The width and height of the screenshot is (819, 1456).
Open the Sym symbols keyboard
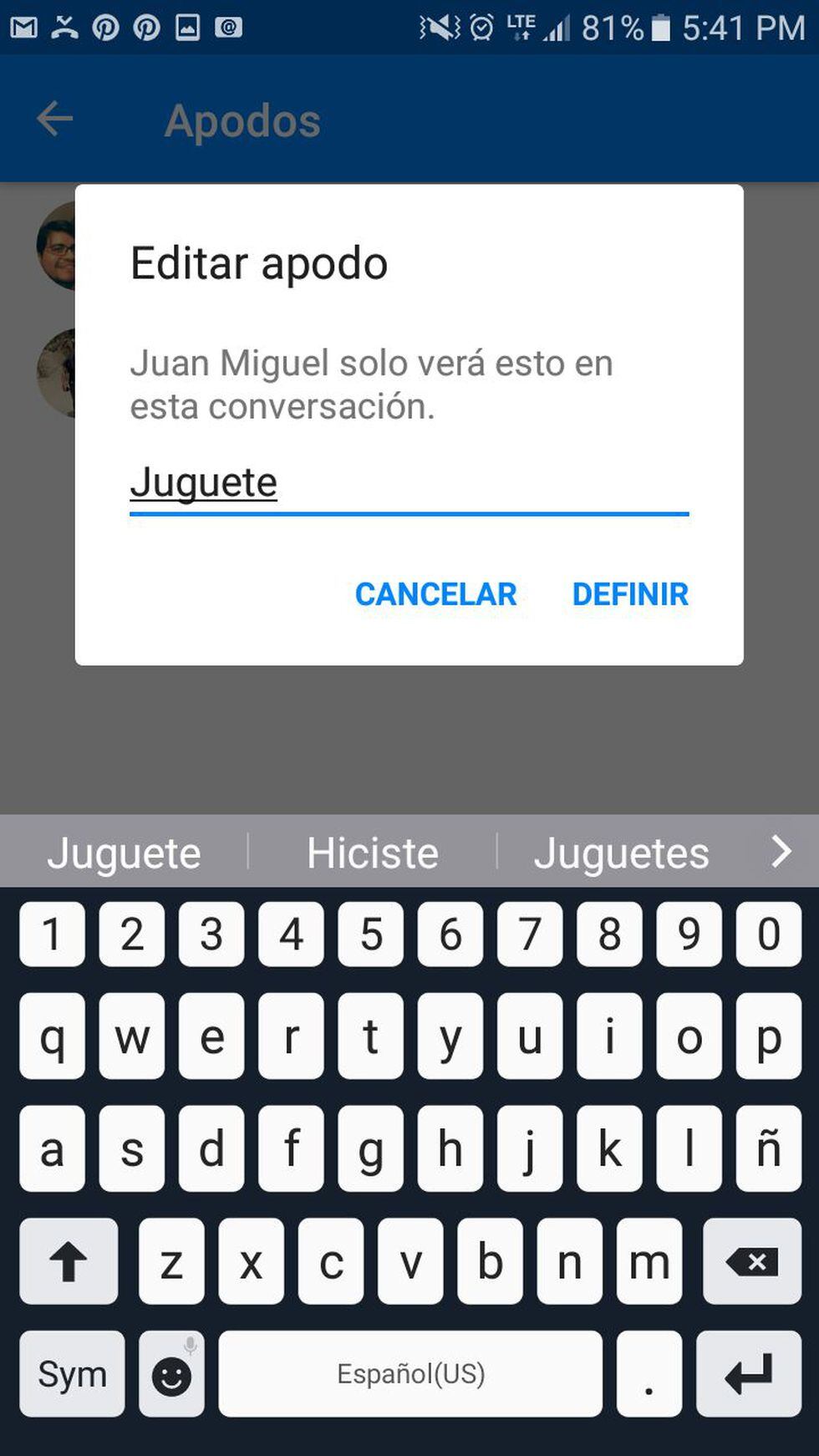pos(72,1374)
